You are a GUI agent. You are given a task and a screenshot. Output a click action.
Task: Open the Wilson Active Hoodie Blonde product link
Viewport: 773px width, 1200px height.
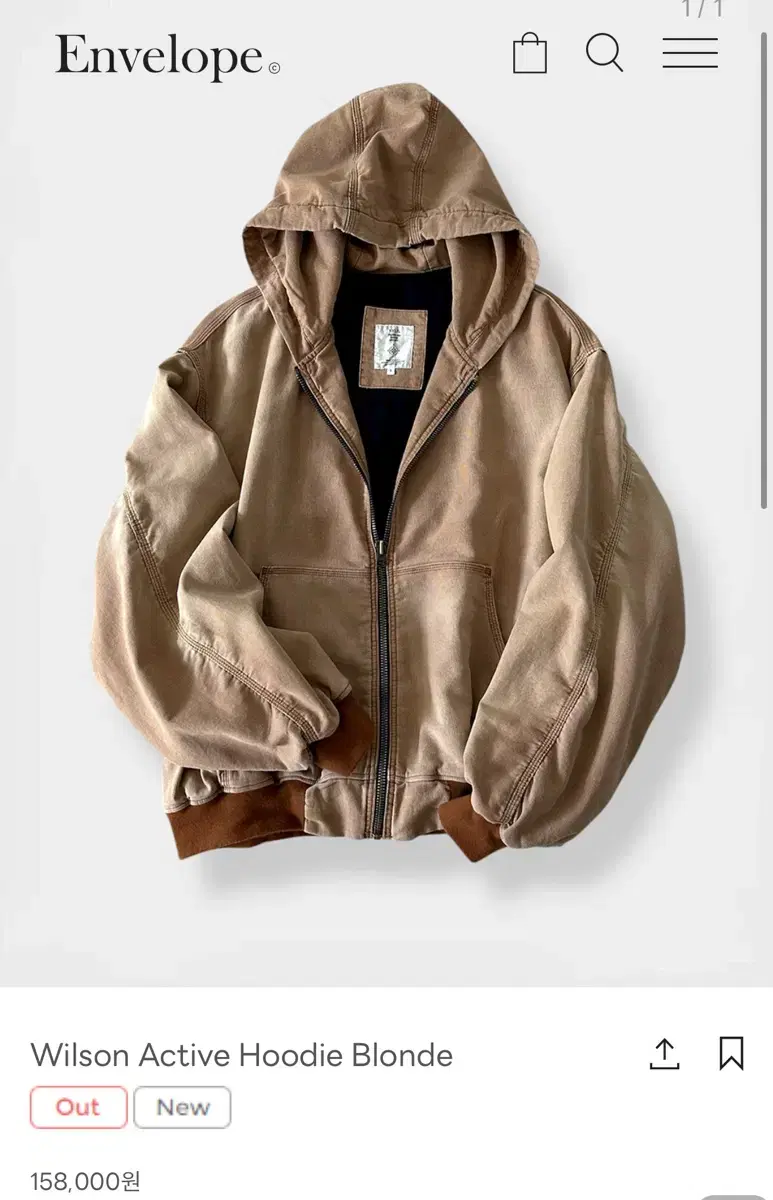241,1054
